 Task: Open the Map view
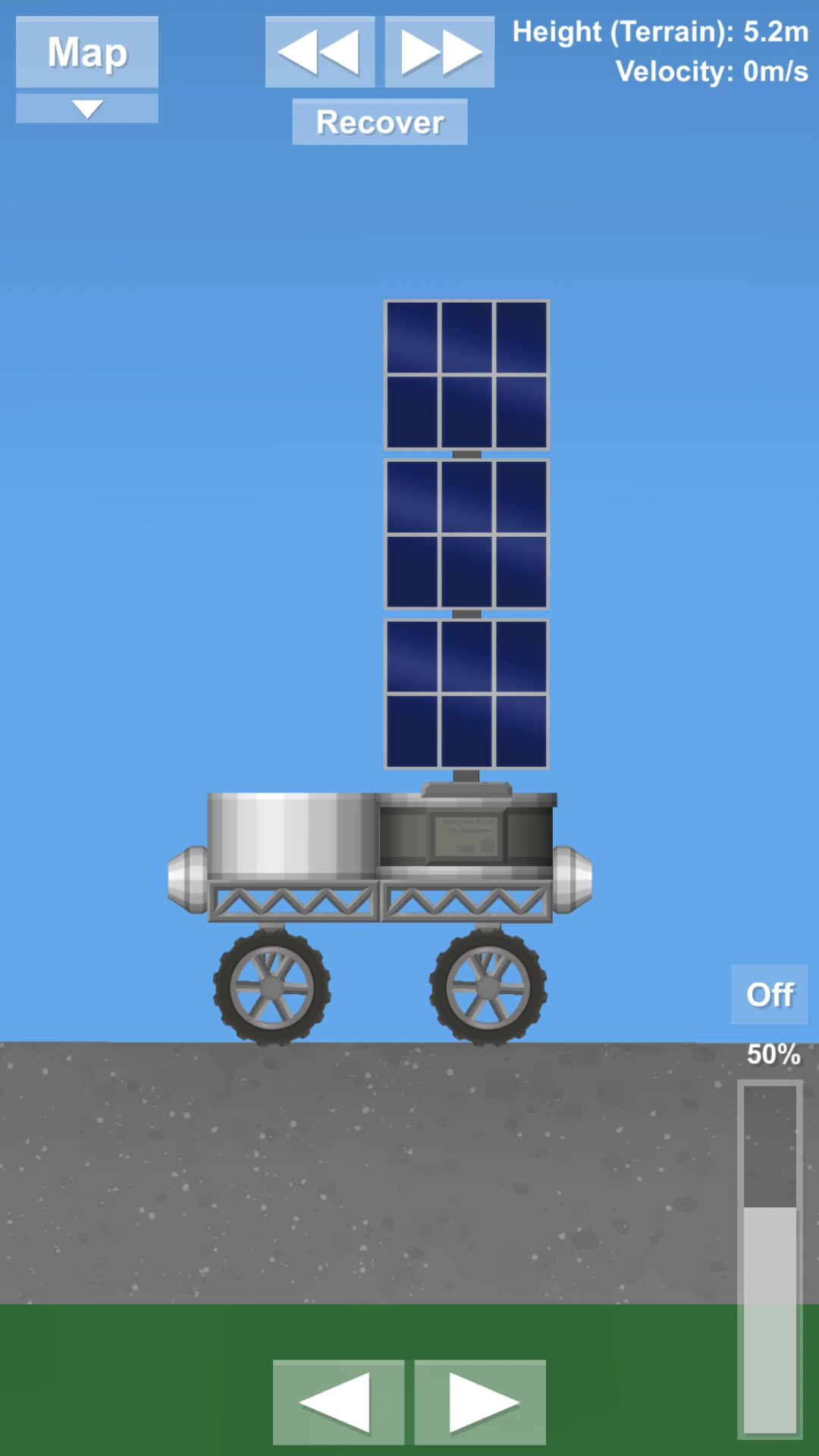coord(87,52)
